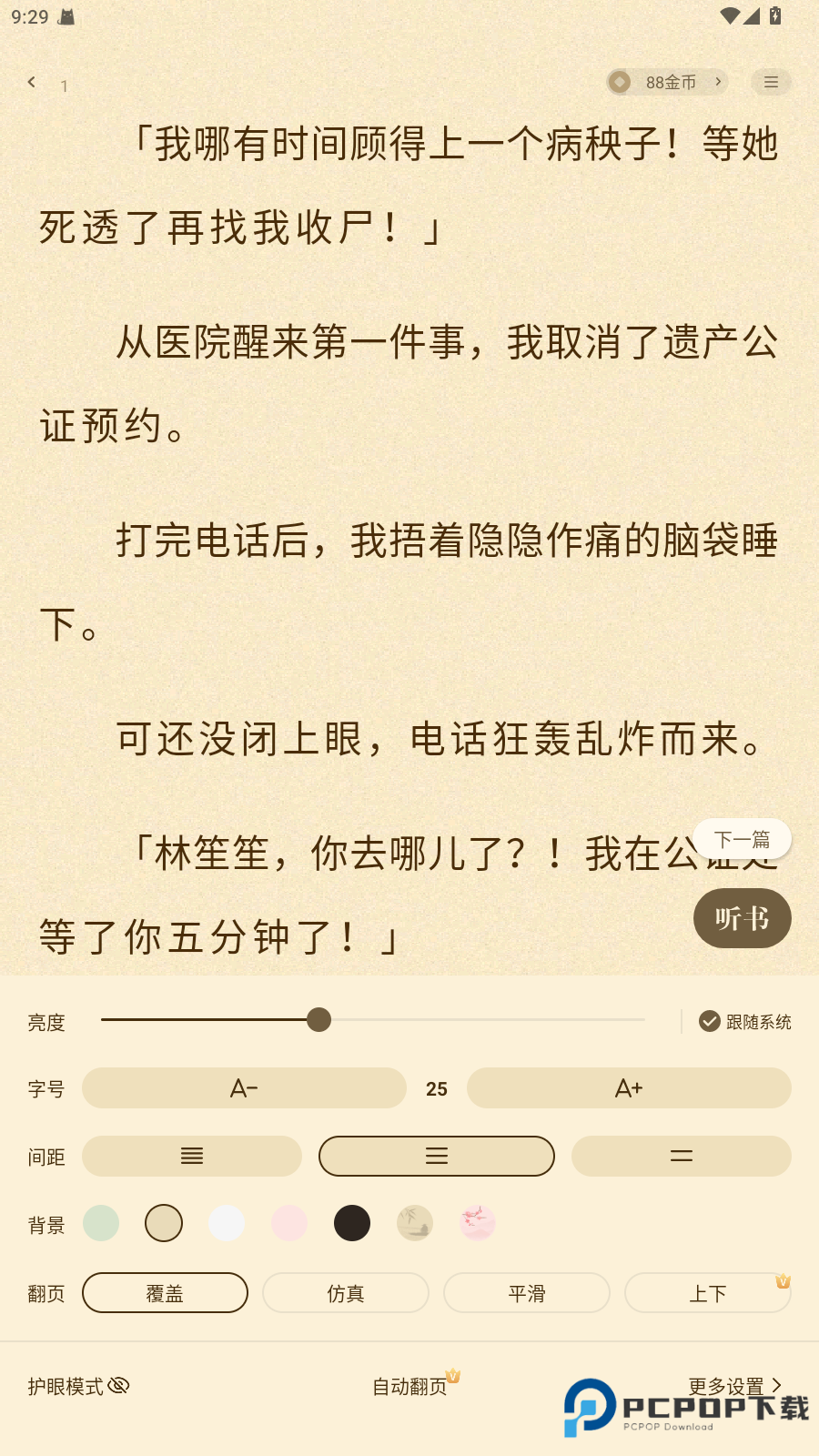Click the 88金币 coin badge icon

point(619,82)
